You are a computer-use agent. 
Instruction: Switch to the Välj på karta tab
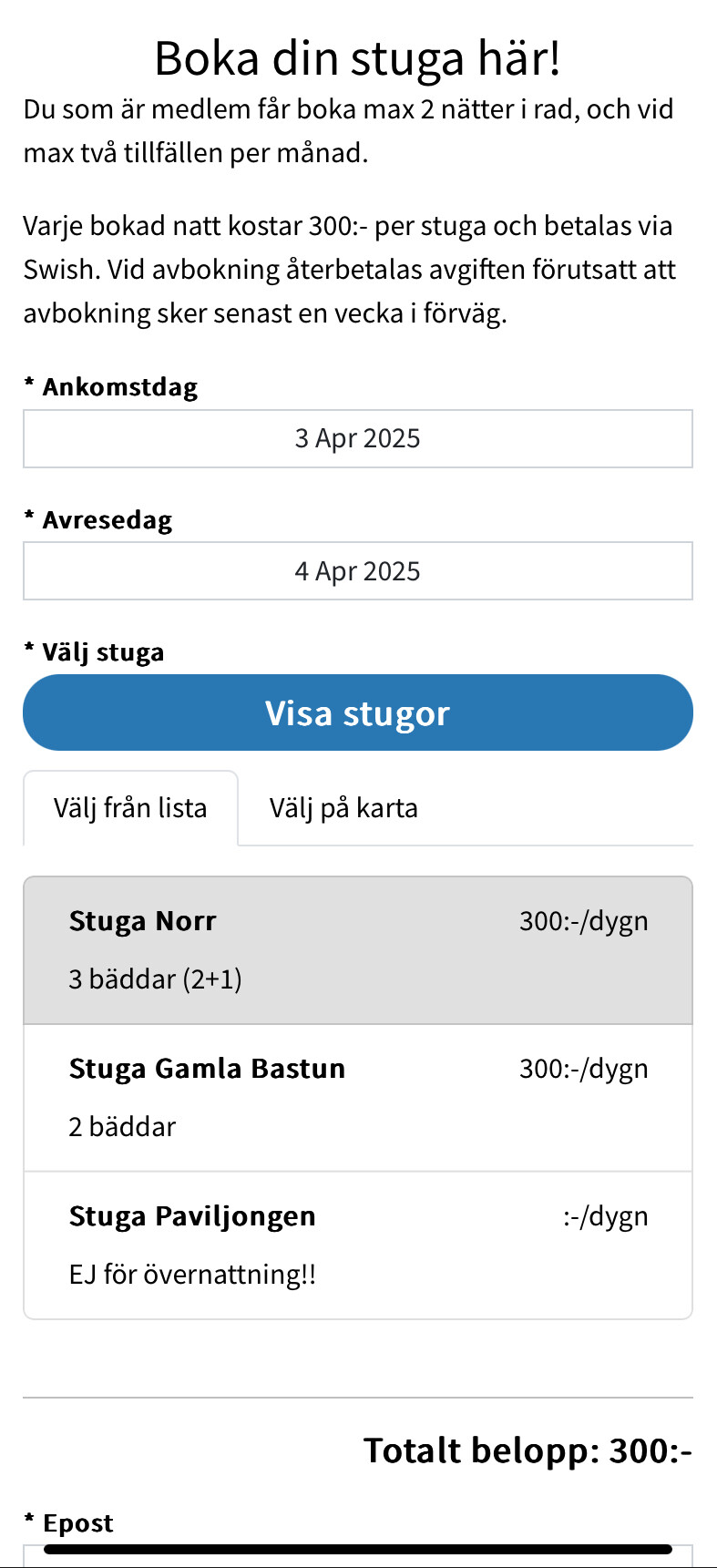343,808
